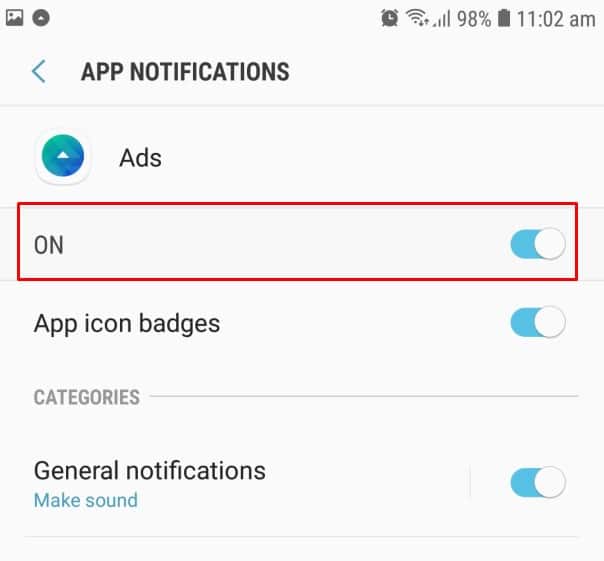This screenshot has height=561, width=604.
Task: Turn off the main ON notifications switch
Action: click(x=537, y=244)
